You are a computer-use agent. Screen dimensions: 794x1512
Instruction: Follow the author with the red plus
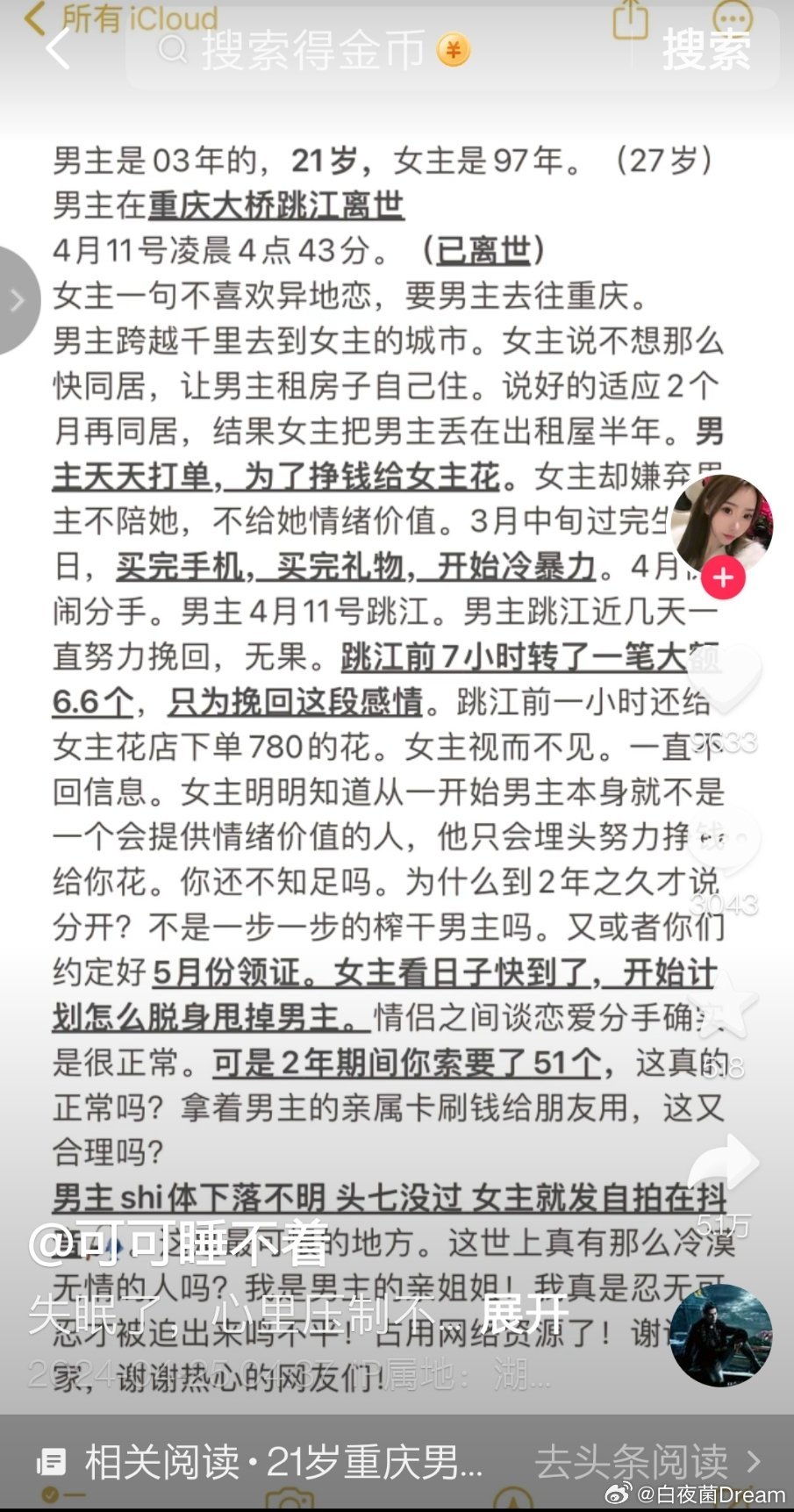click(722, 577)
